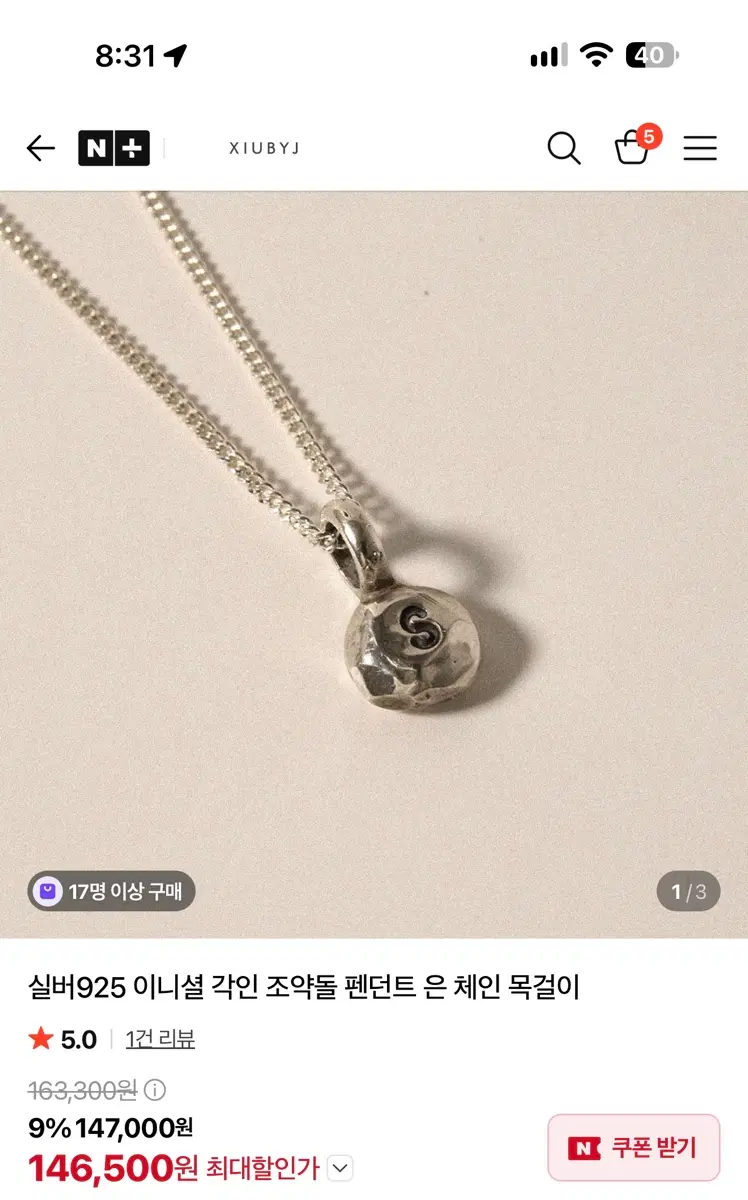Open the hamburger menu

700,149
